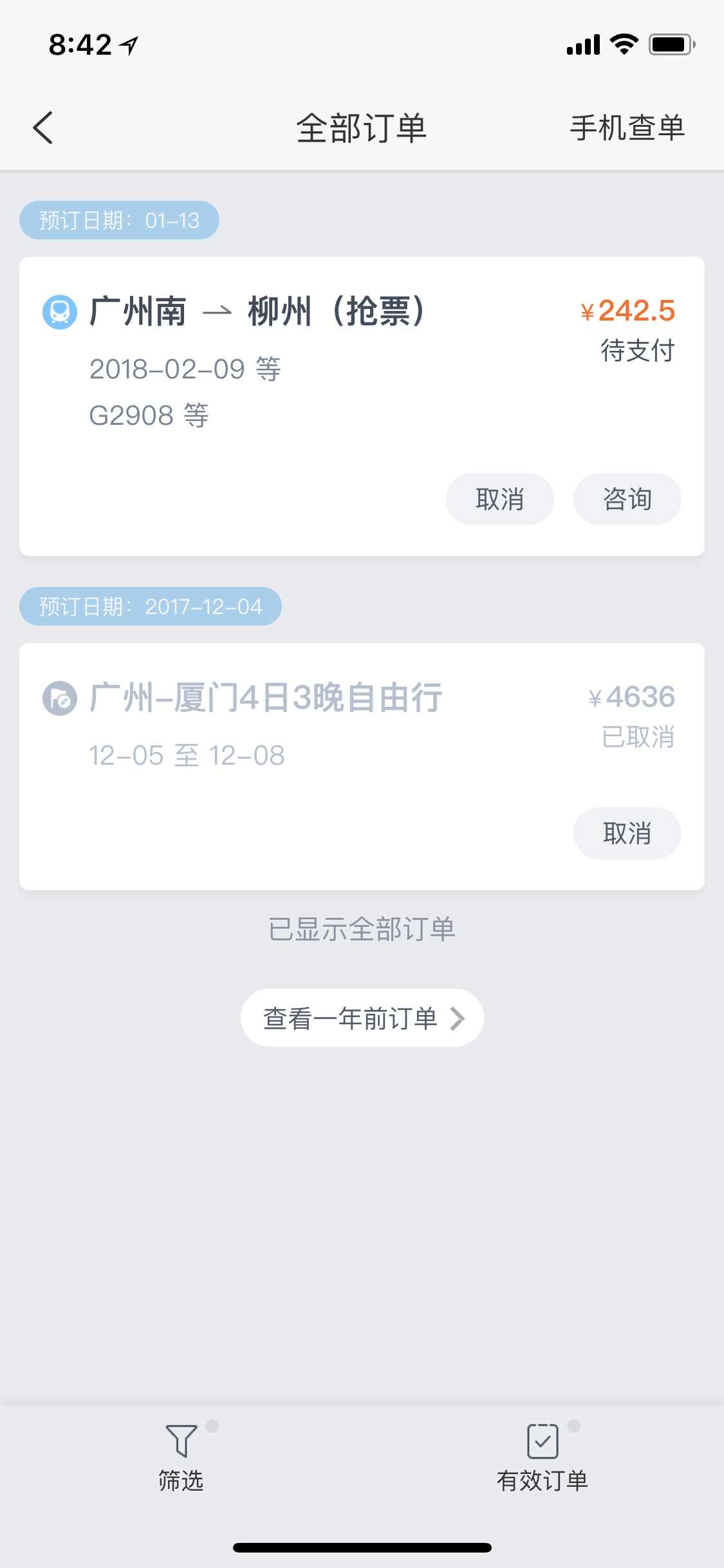View orders from over a year ago
724x1568 pixels.
pos(362,1018)
